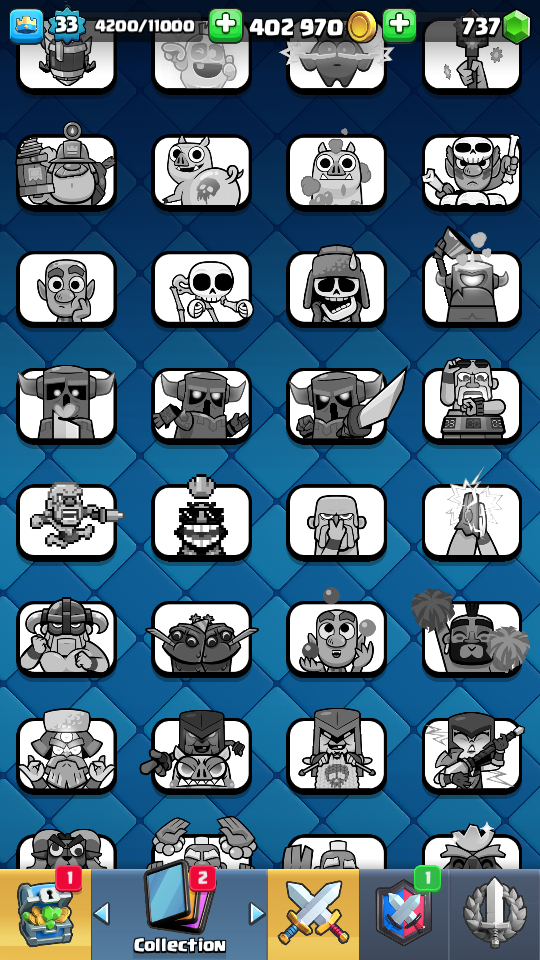
Task: Choose the pixel king emote
Action: pyautogui.click(x=202, y=521)
